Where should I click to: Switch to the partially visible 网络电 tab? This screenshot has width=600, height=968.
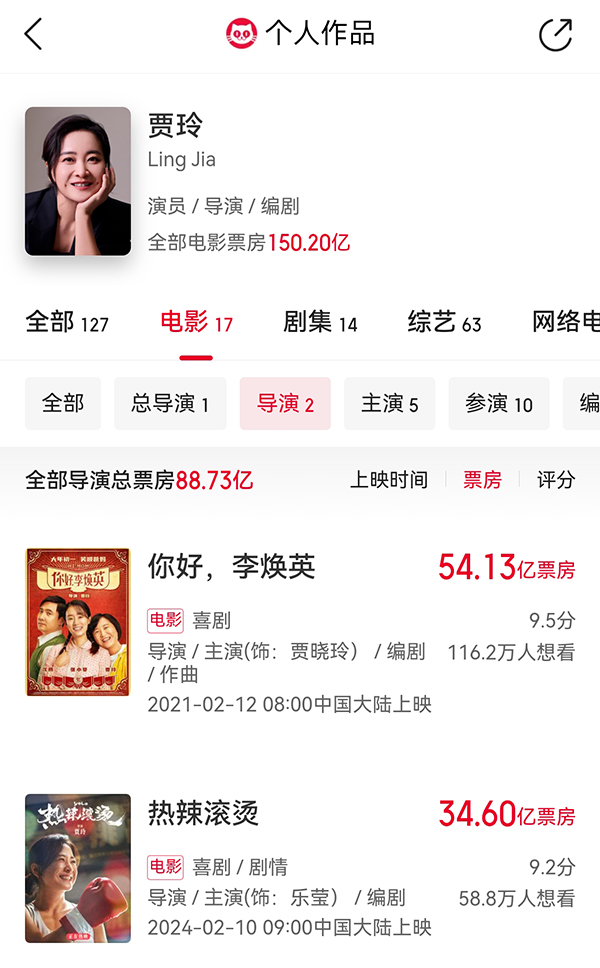tap(565, 323)
